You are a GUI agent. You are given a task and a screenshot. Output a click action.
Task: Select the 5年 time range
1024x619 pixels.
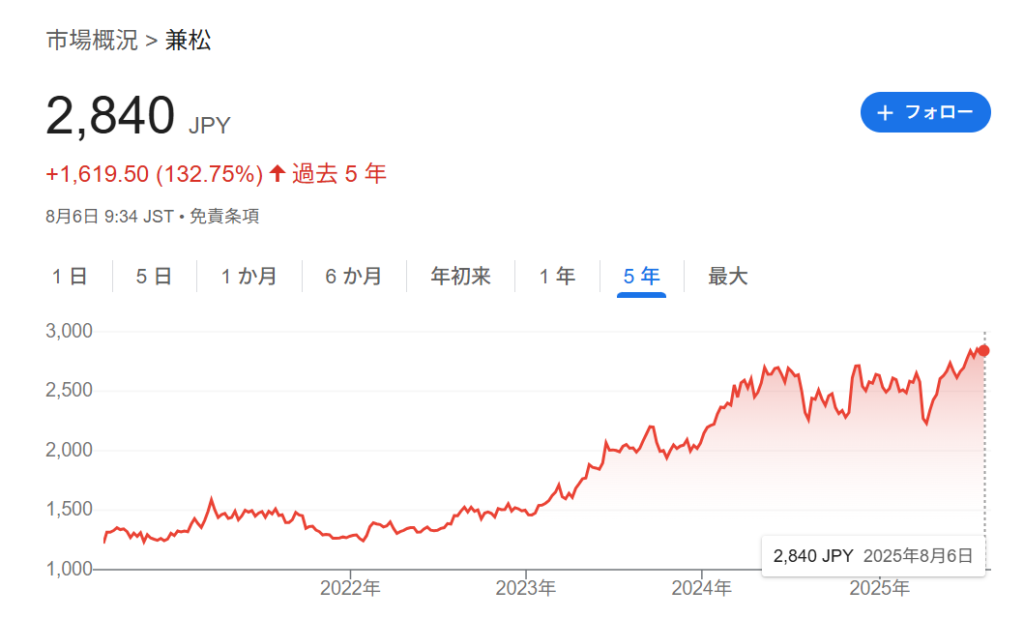(641, 277)
